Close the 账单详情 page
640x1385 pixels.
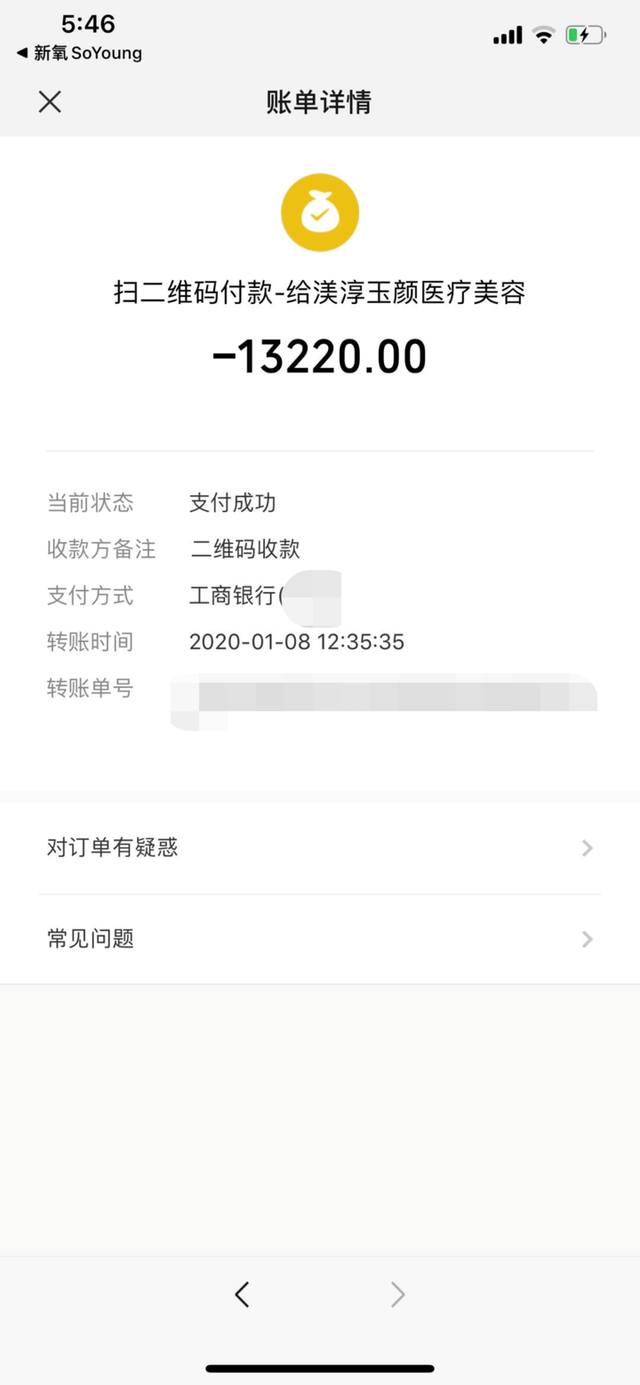[x=49, y=102]
